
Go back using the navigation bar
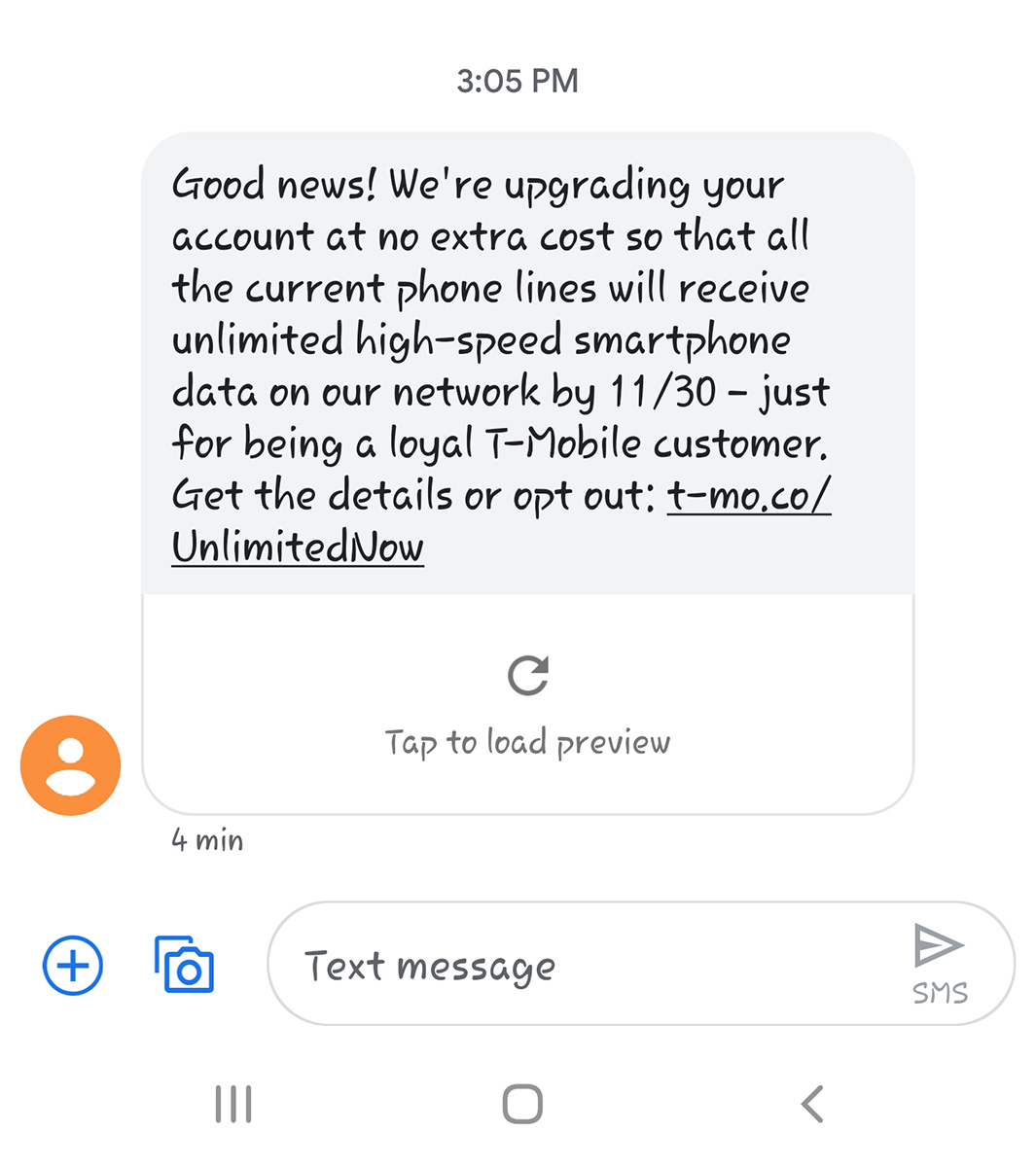coord(812,1104)
